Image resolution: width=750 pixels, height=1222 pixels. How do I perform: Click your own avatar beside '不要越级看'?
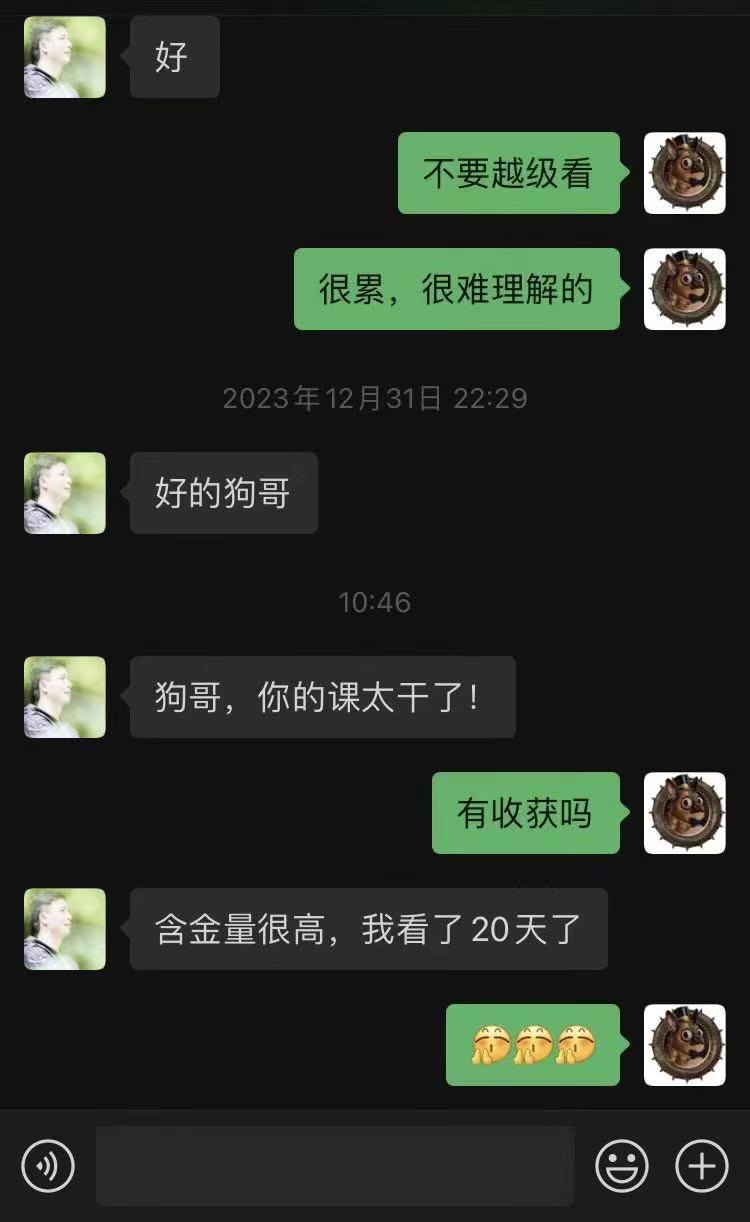(685, 173)
